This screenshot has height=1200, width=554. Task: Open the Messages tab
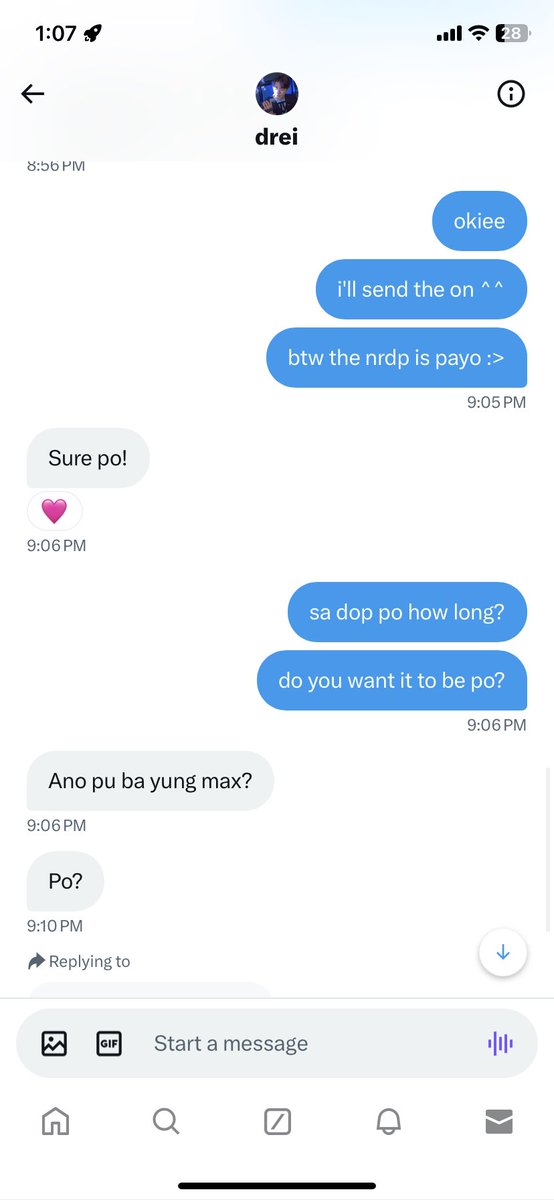(x=499, y=1122)
